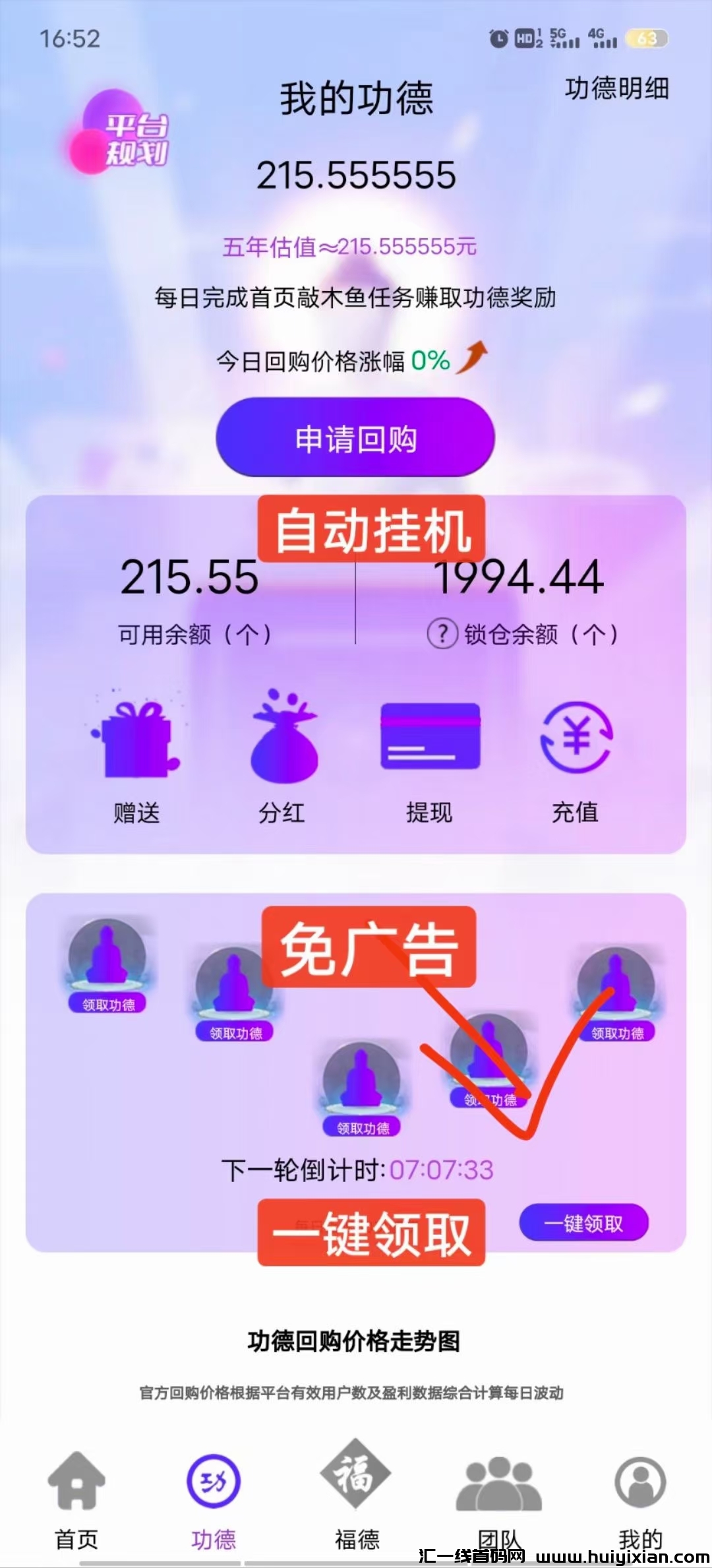Open the 锁仓余额 question mark help

442,635
